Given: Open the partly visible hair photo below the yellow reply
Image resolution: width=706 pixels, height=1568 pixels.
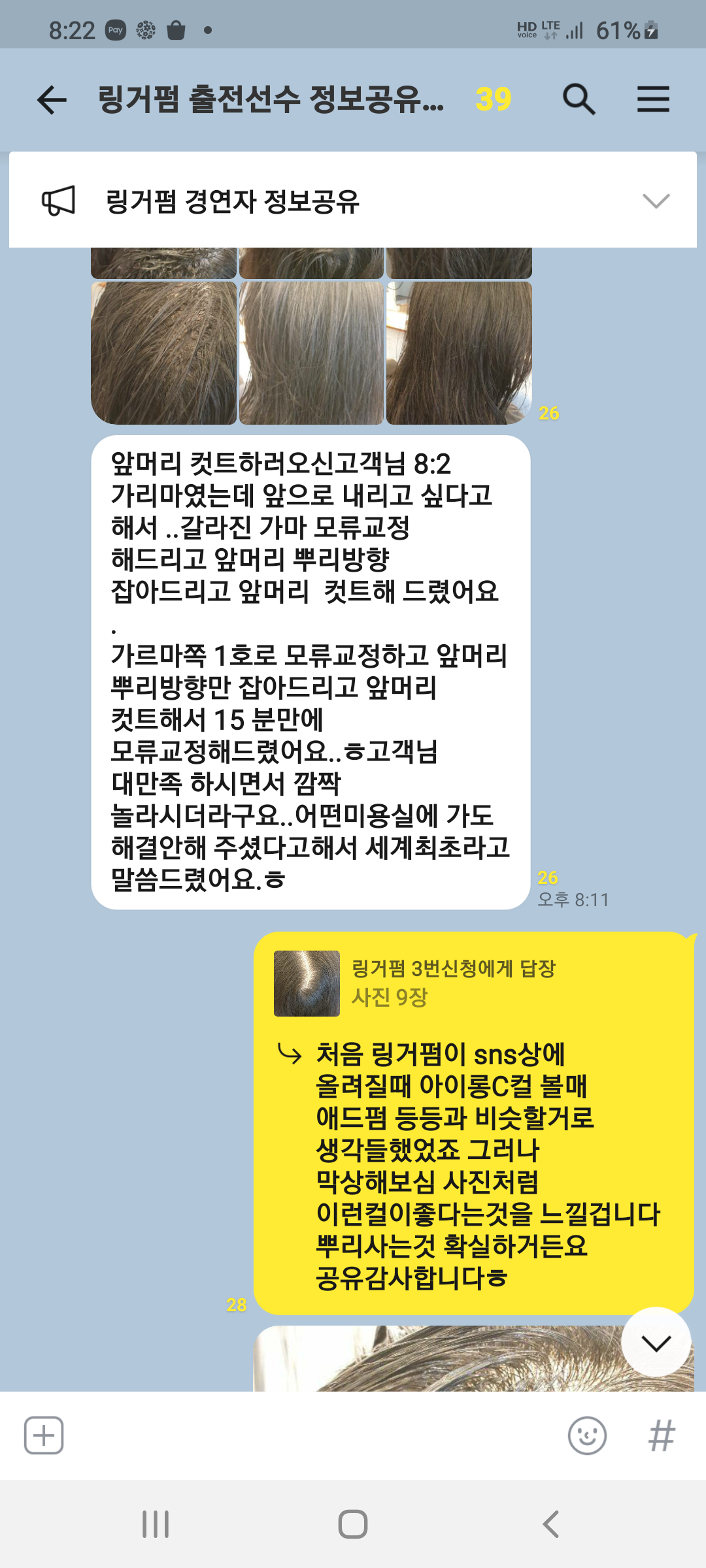Looking at the screenshot, I should (474, 1359).
